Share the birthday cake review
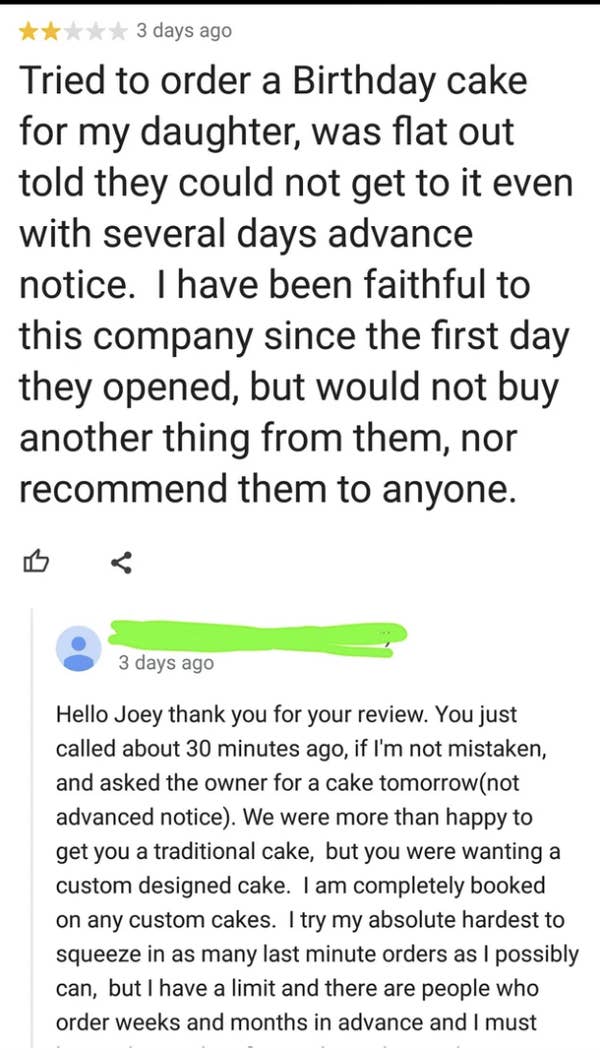Viewport: 600px width, 1060px height. click(121, 563)
